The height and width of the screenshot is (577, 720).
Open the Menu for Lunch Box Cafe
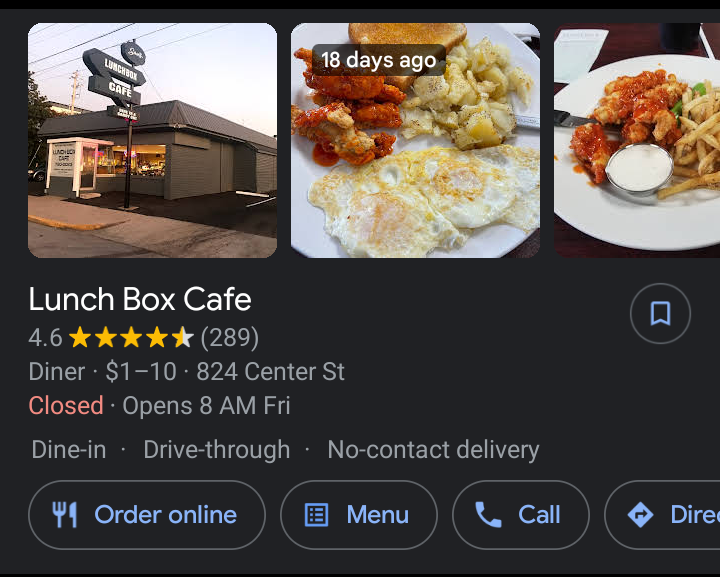pos(358,515)
